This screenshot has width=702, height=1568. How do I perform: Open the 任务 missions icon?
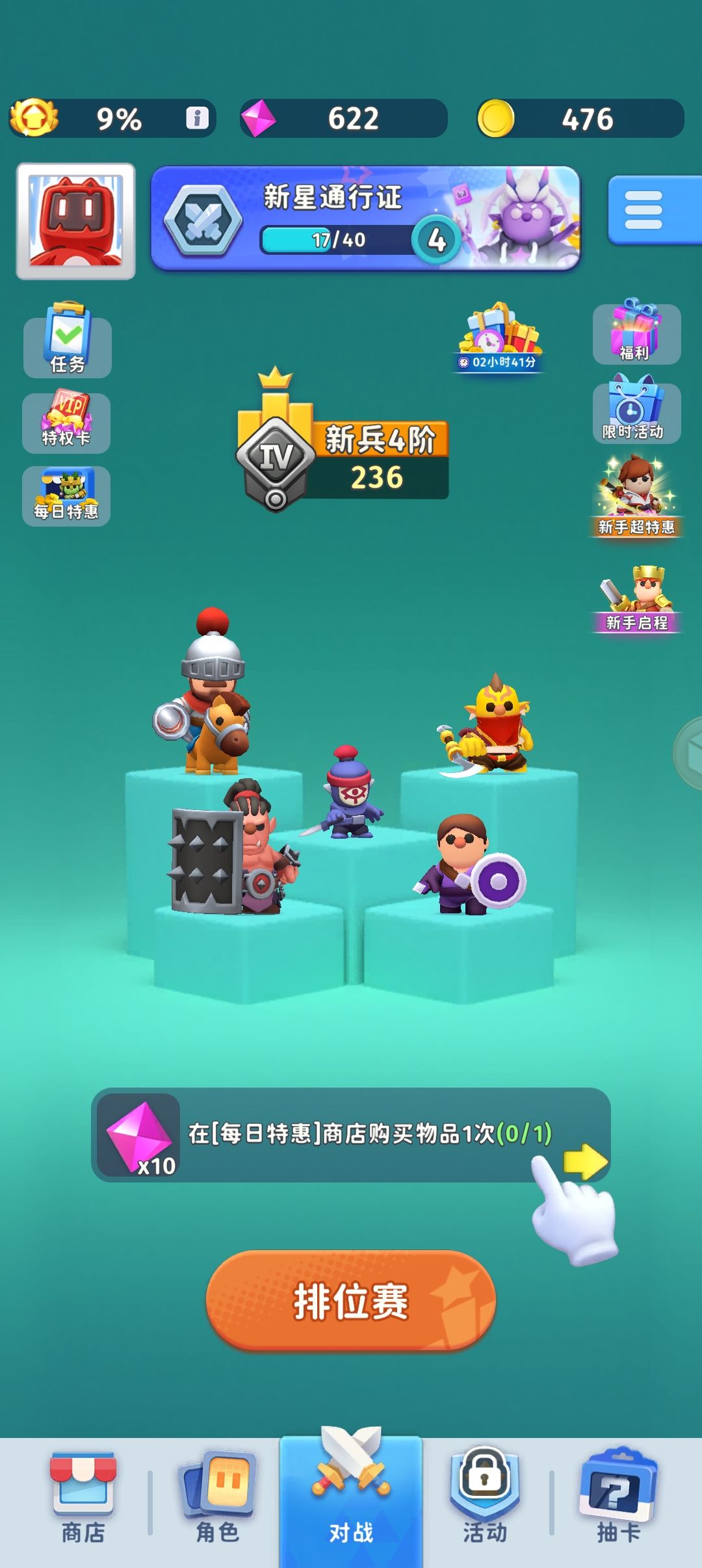pos(68,339)
